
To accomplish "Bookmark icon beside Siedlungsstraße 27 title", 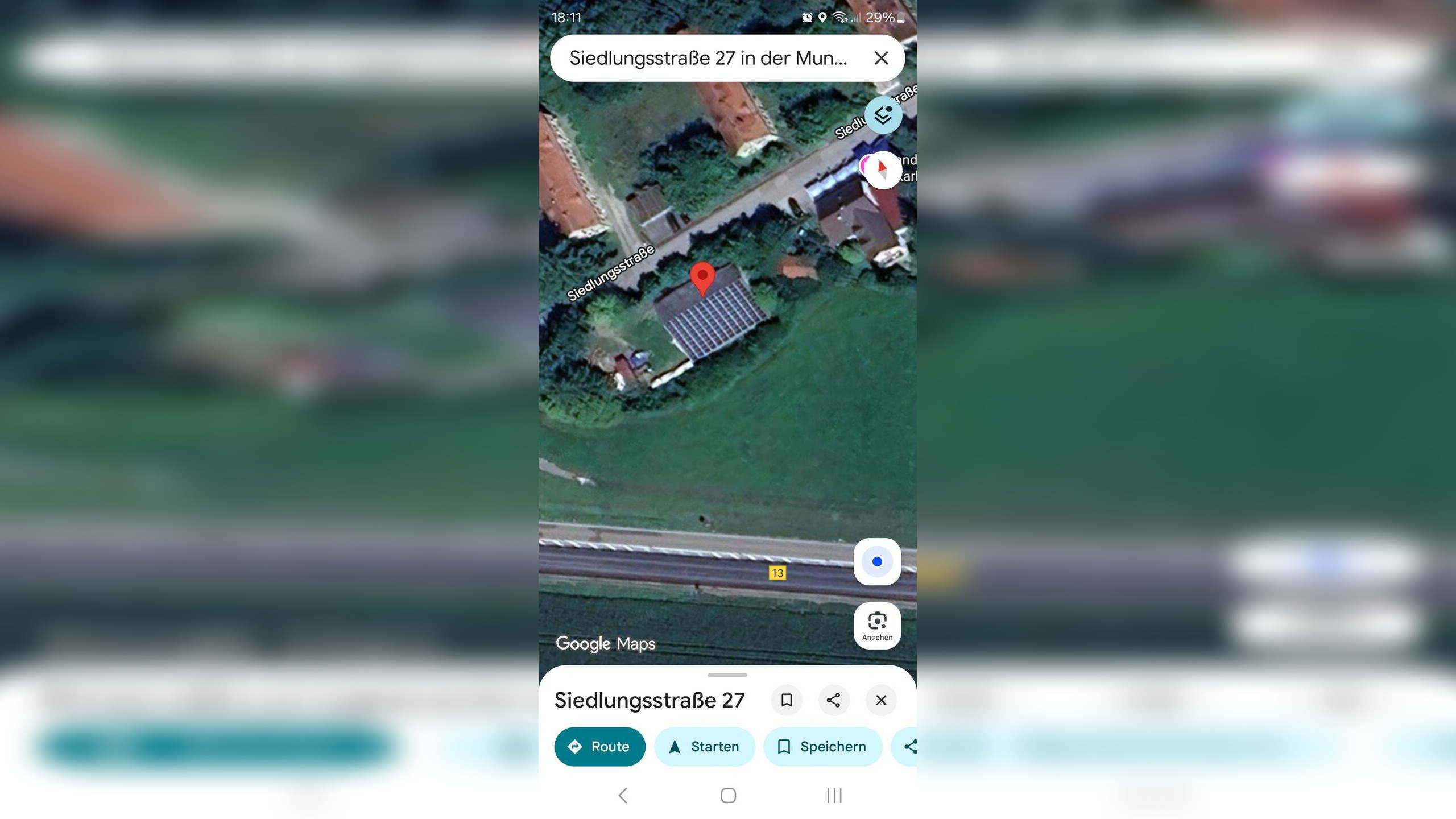I will [787, 700].
